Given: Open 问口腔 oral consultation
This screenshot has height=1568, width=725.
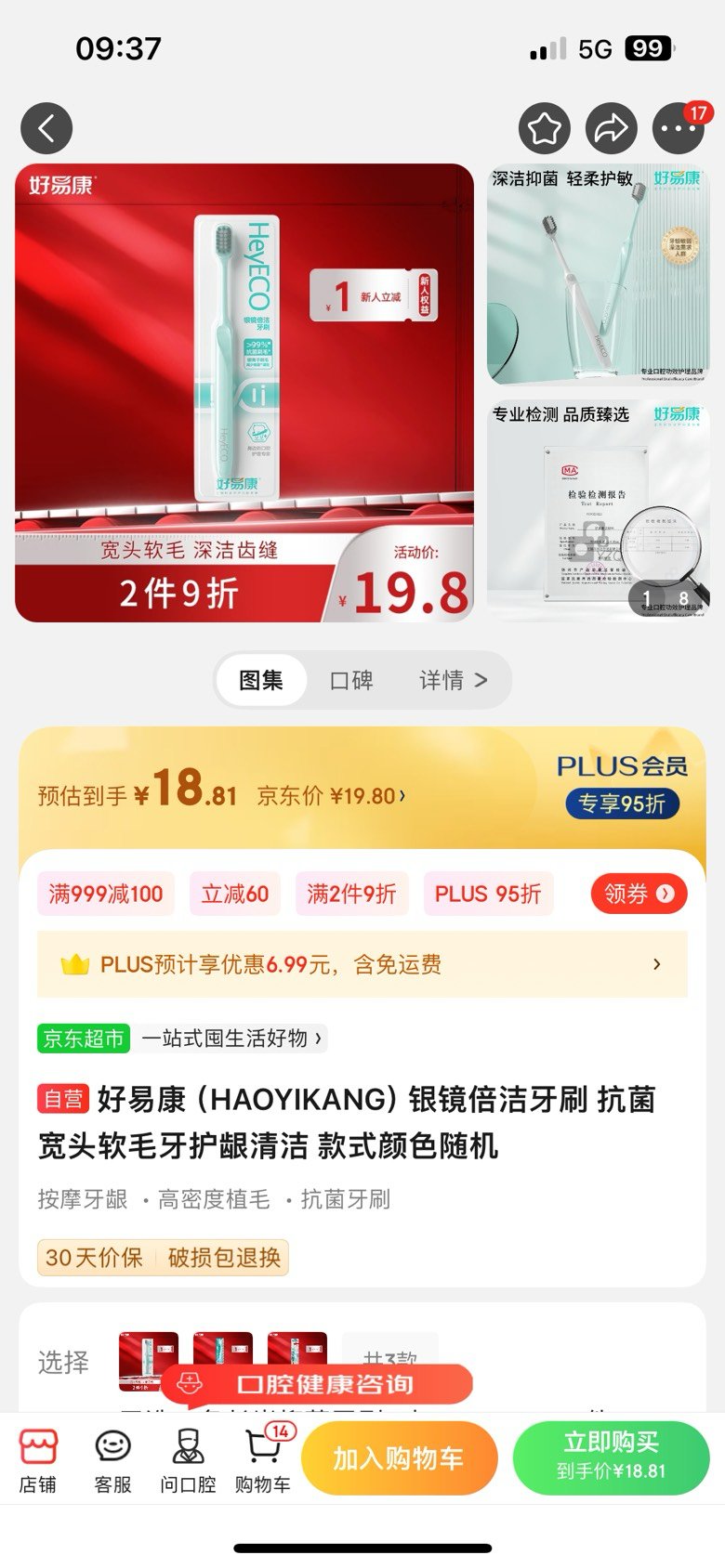Looking at the screenshot, I should tap(188, 1460).
